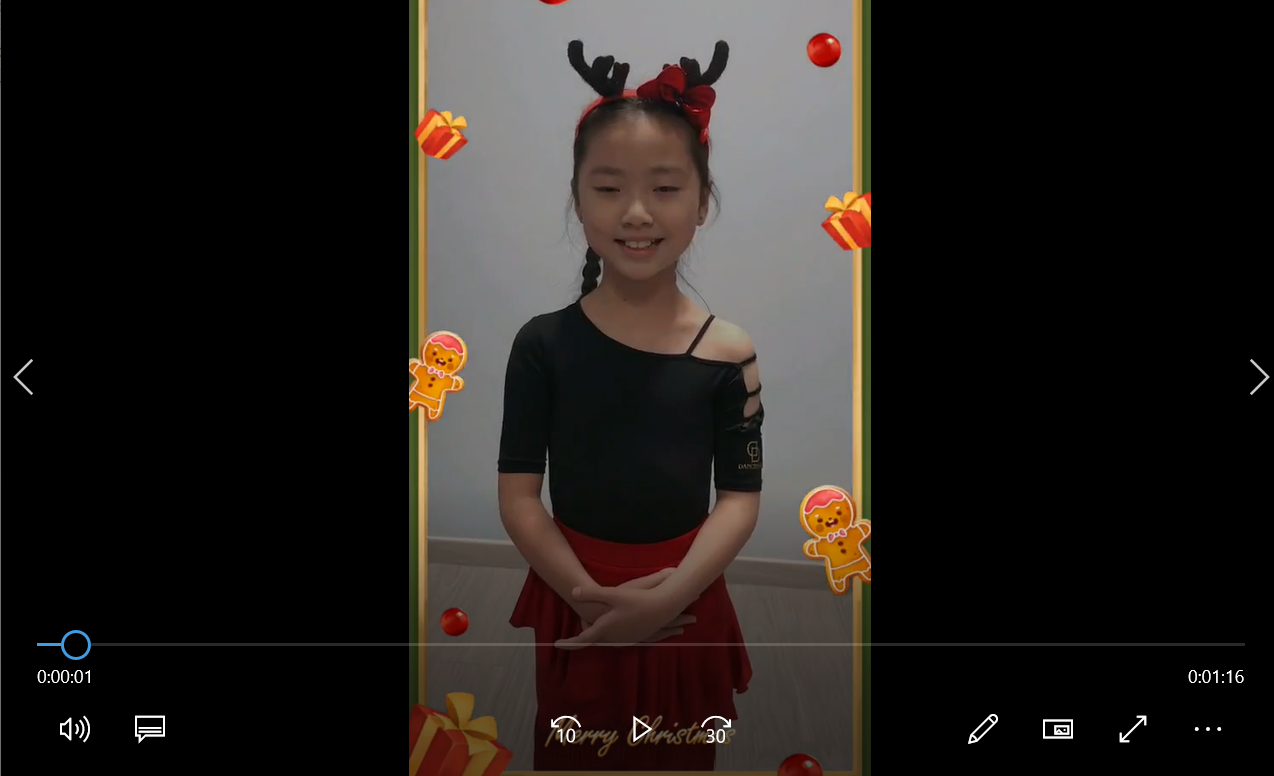
Task: Mute the video volume
Action: point(74,729)
